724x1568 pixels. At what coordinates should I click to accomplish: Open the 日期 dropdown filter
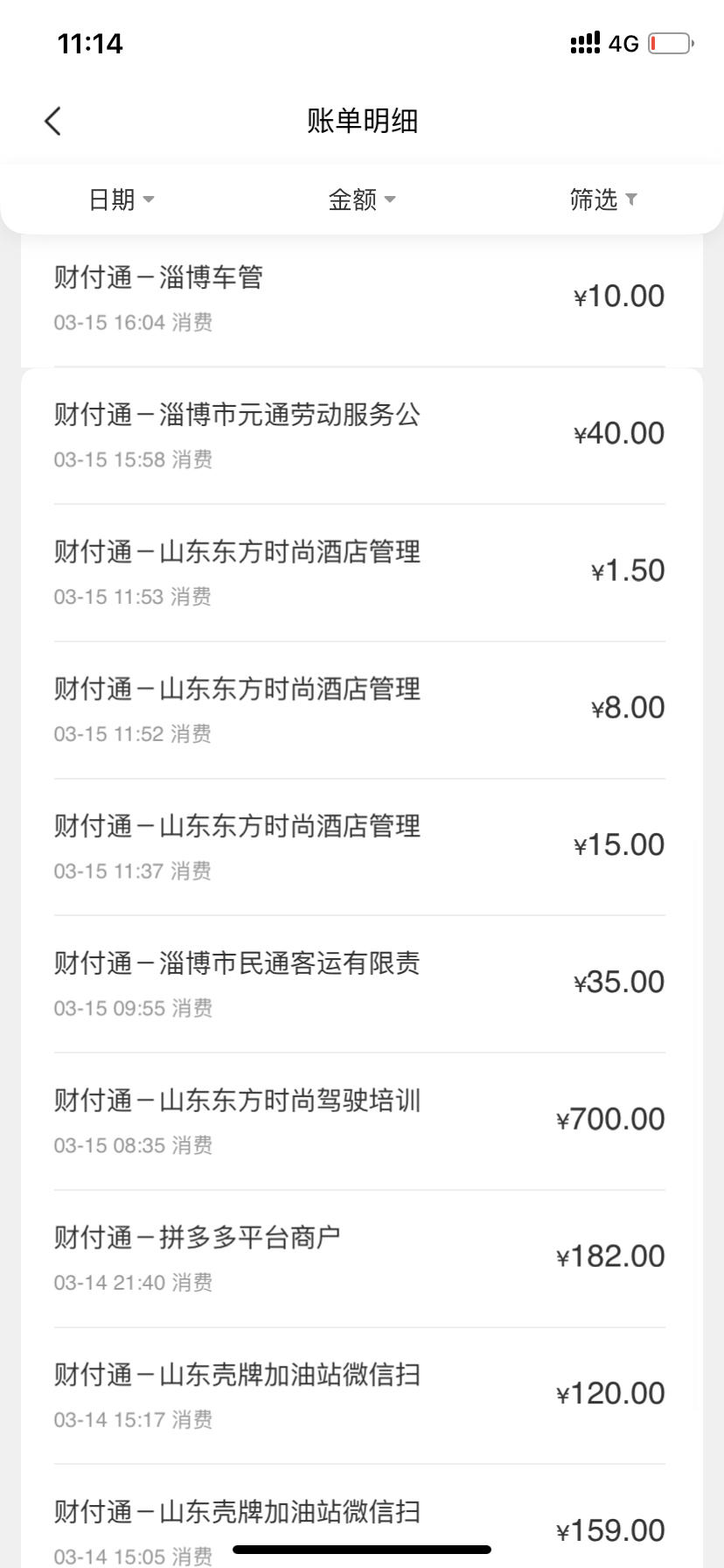point(122,199)
